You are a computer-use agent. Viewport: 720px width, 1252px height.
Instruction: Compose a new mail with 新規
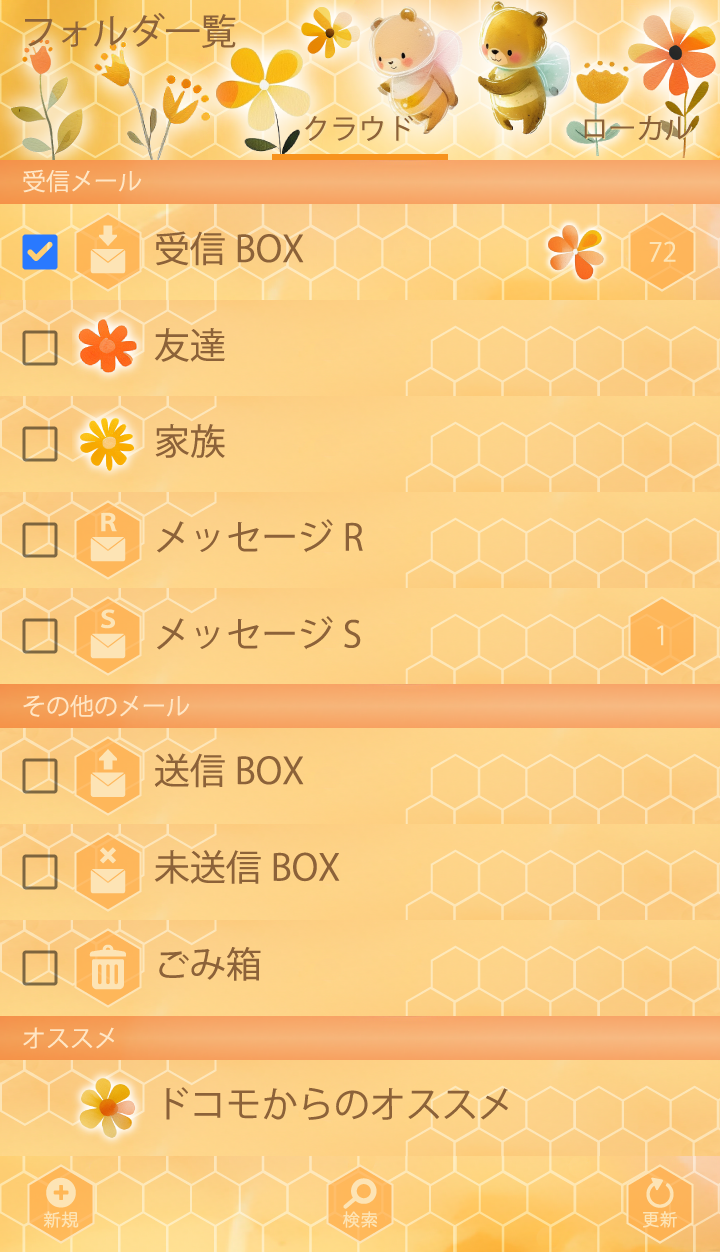pyautogui.click(x=61, y=1203)
